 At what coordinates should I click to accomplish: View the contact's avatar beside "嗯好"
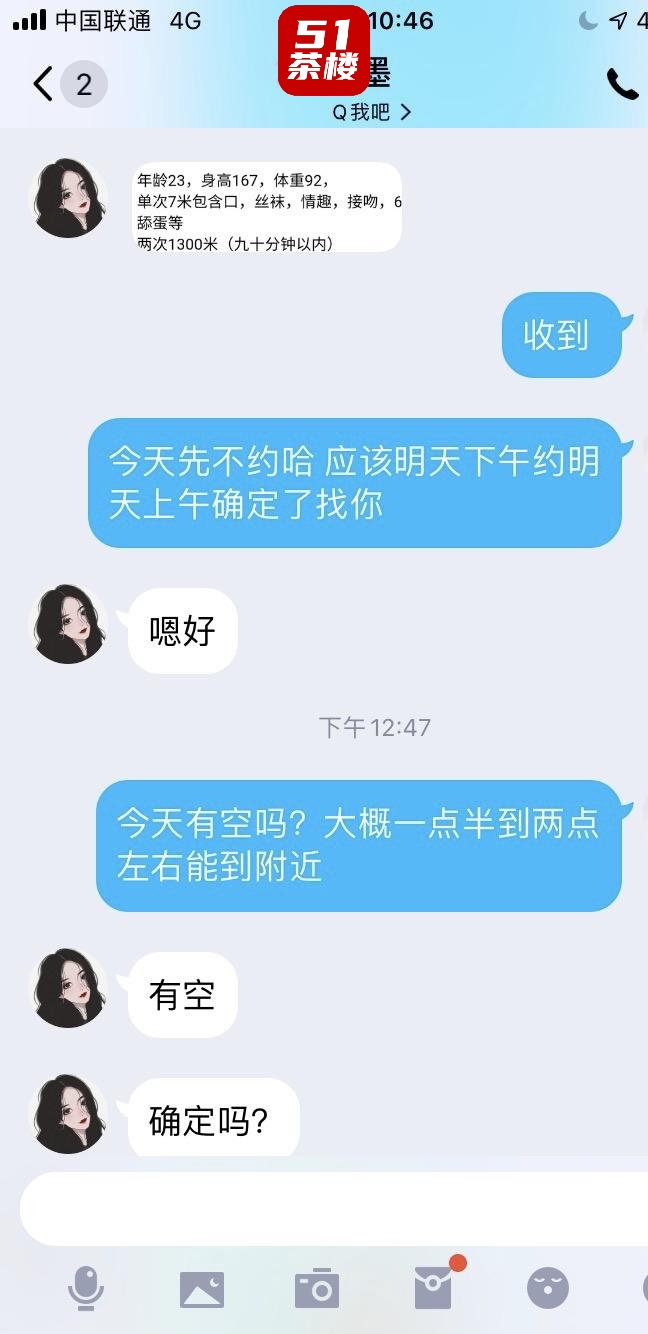(70, 625)
